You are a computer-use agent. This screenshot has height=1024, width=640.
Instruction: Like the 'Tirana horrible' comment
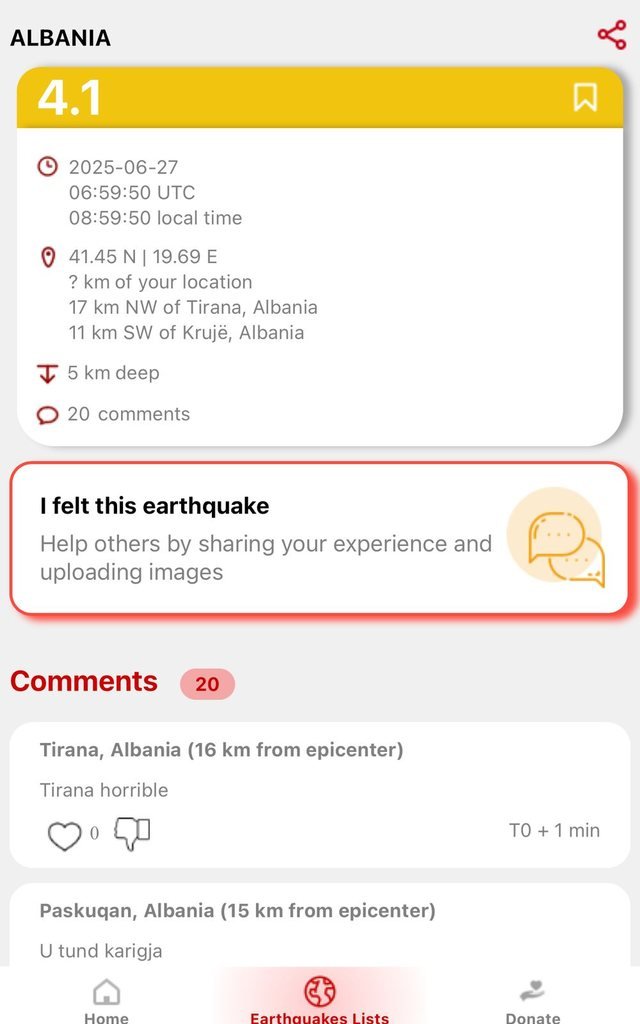pyautogui.click(x=64, y=834)
